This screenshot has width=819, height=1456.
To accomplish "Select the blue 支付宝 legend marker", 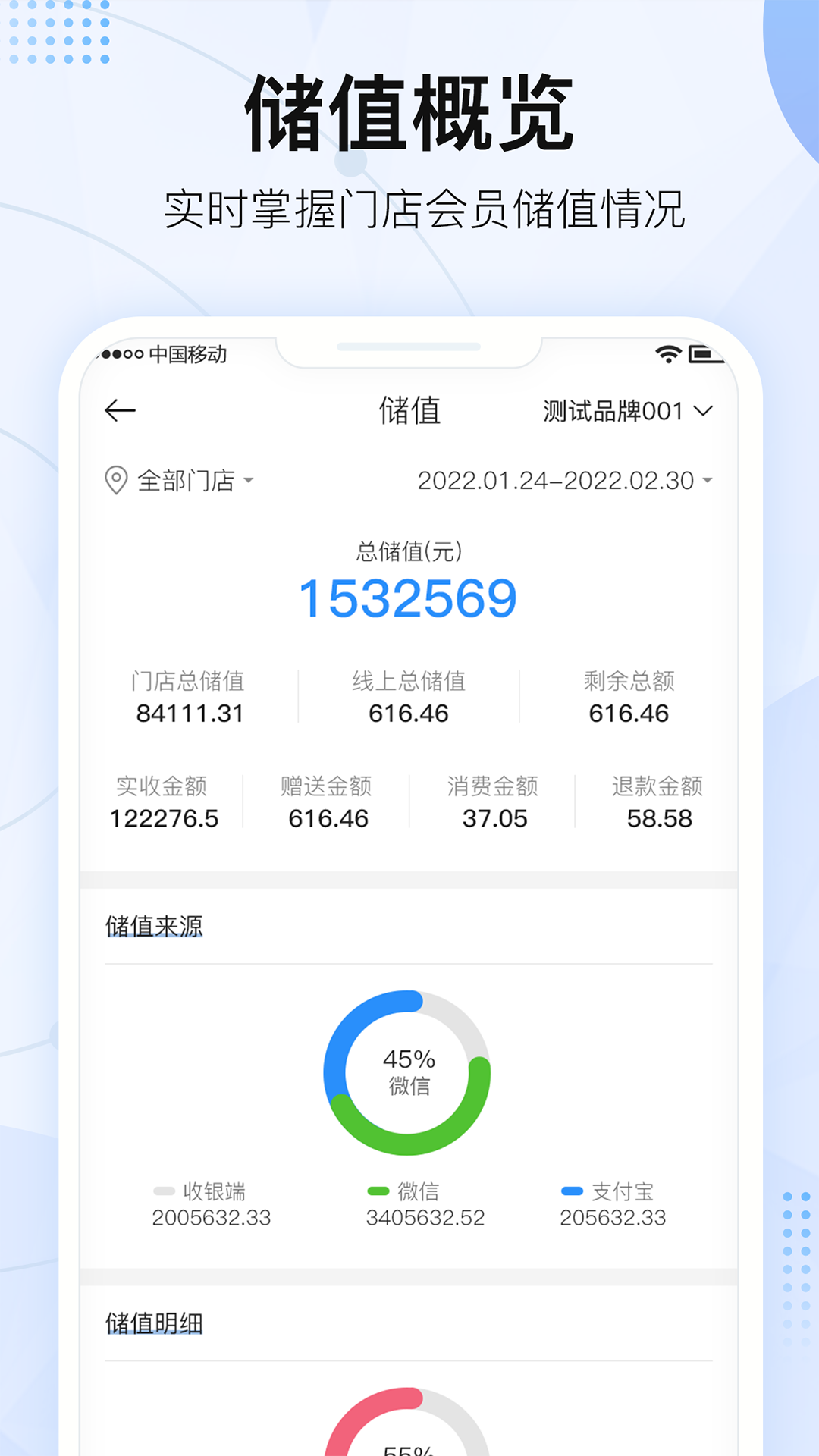I will coord(571,1191).
